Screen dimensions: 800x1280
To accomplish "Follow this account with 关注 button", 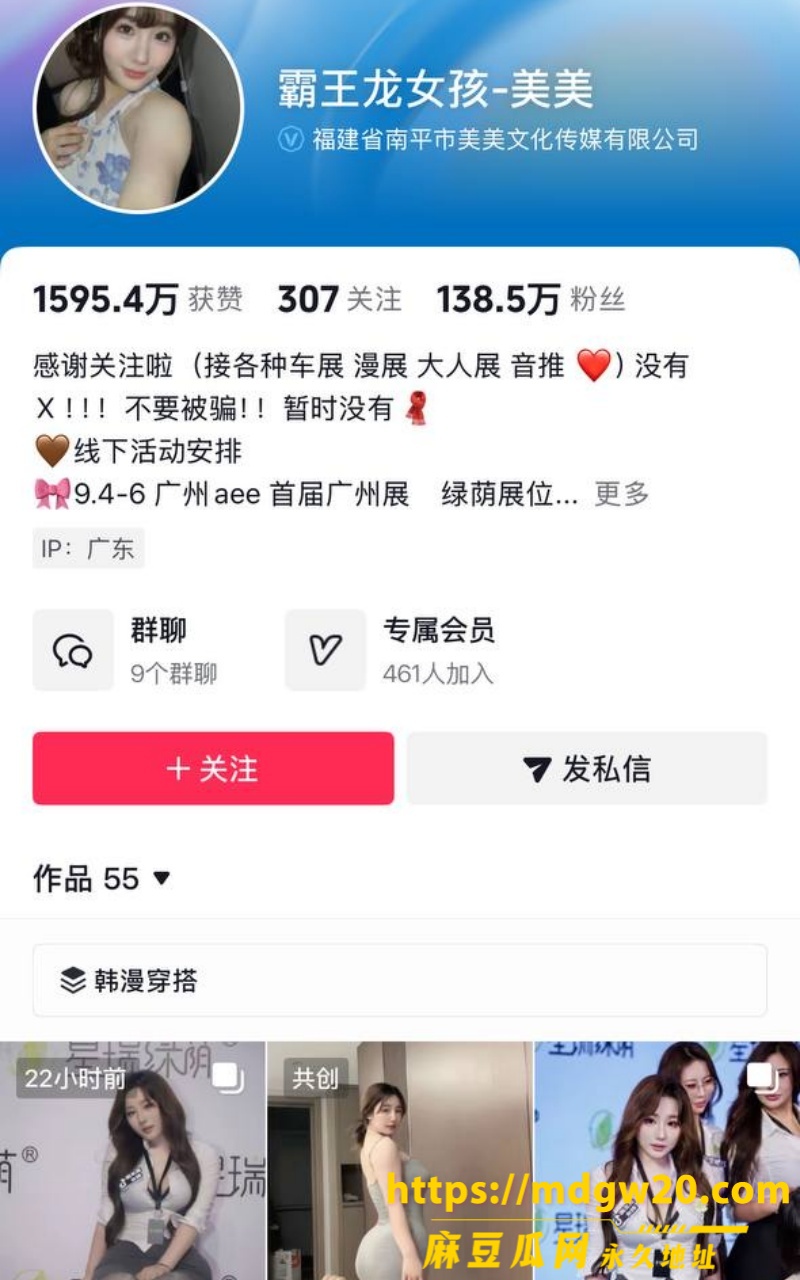I will [213, 768].
